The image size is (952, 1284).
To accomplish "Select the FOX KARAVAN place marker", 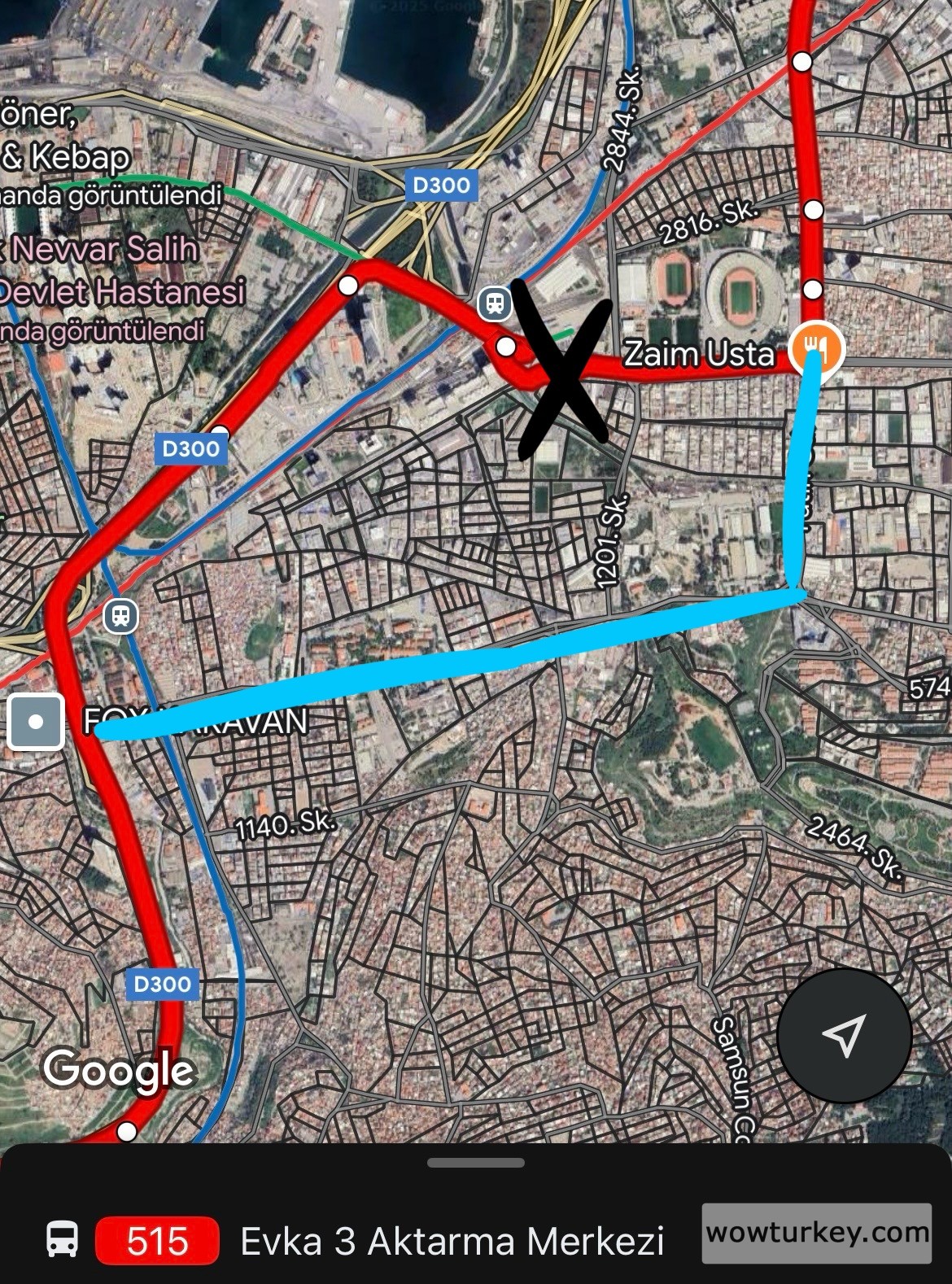I will (x=36, y=722).
